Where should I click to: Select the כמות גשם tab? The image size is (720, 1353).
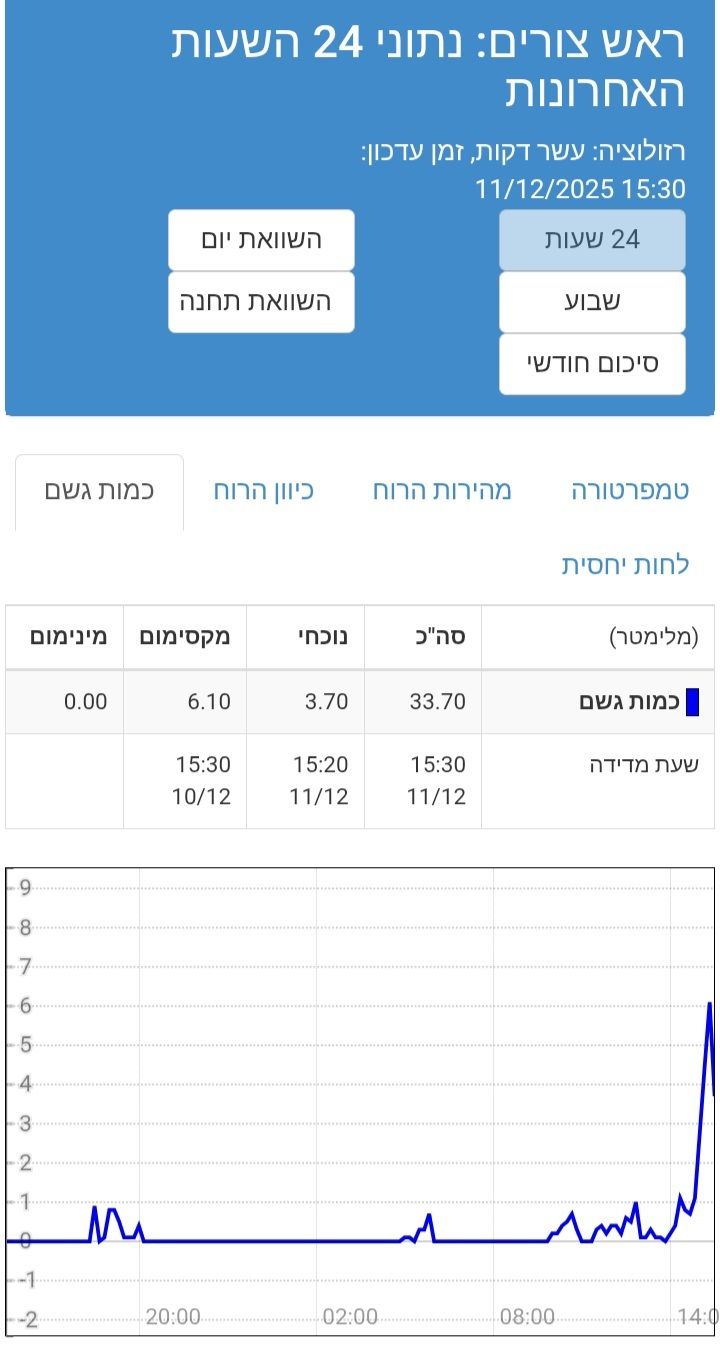[99, 491]
